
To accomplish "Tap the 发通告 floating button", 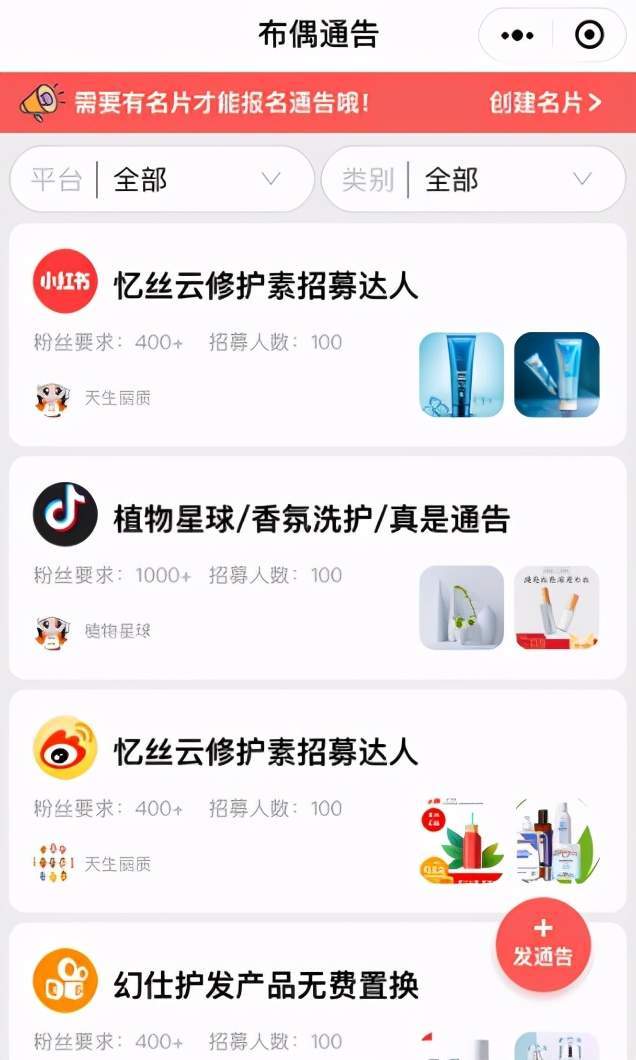I will point(543,945).
